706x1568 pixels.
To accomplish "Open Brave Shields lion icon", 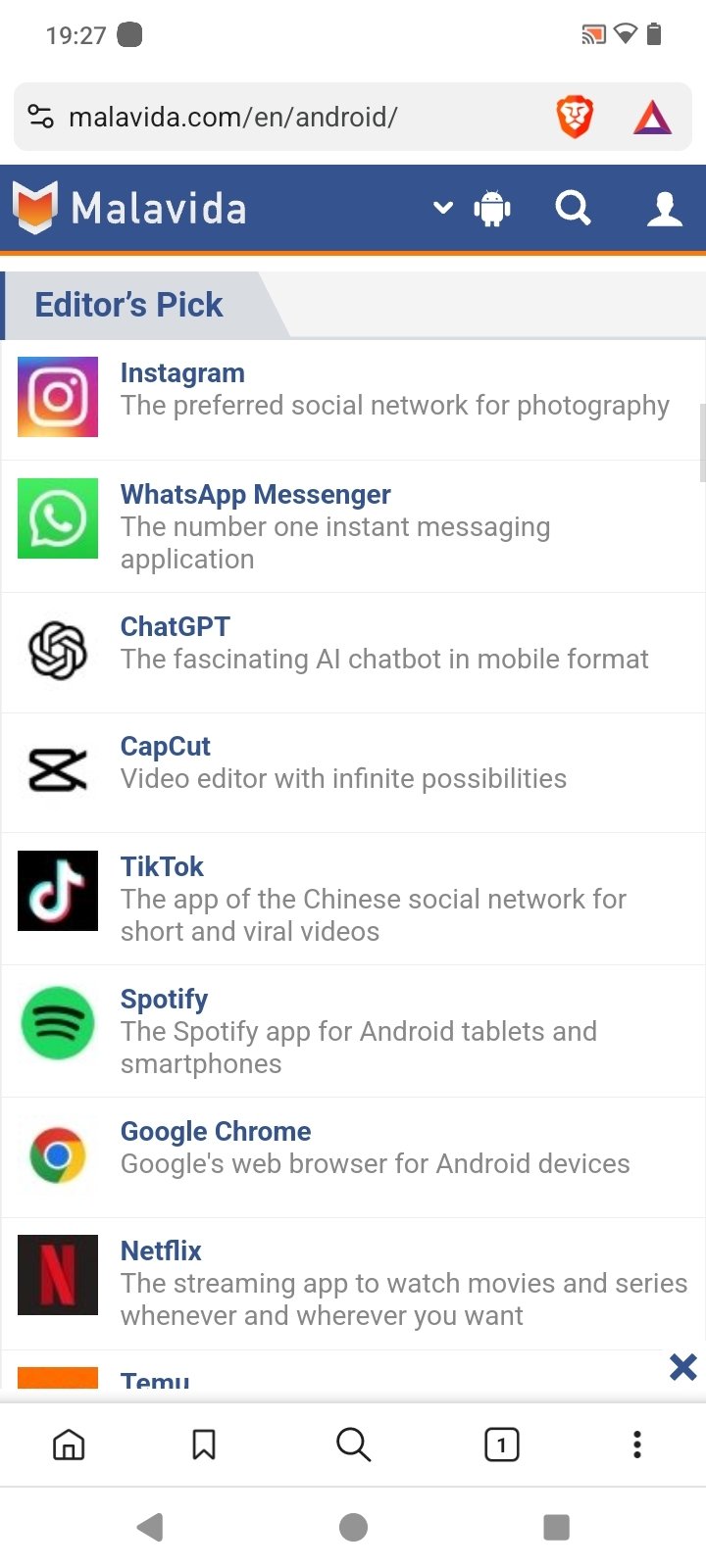I will tap(575, 118).
